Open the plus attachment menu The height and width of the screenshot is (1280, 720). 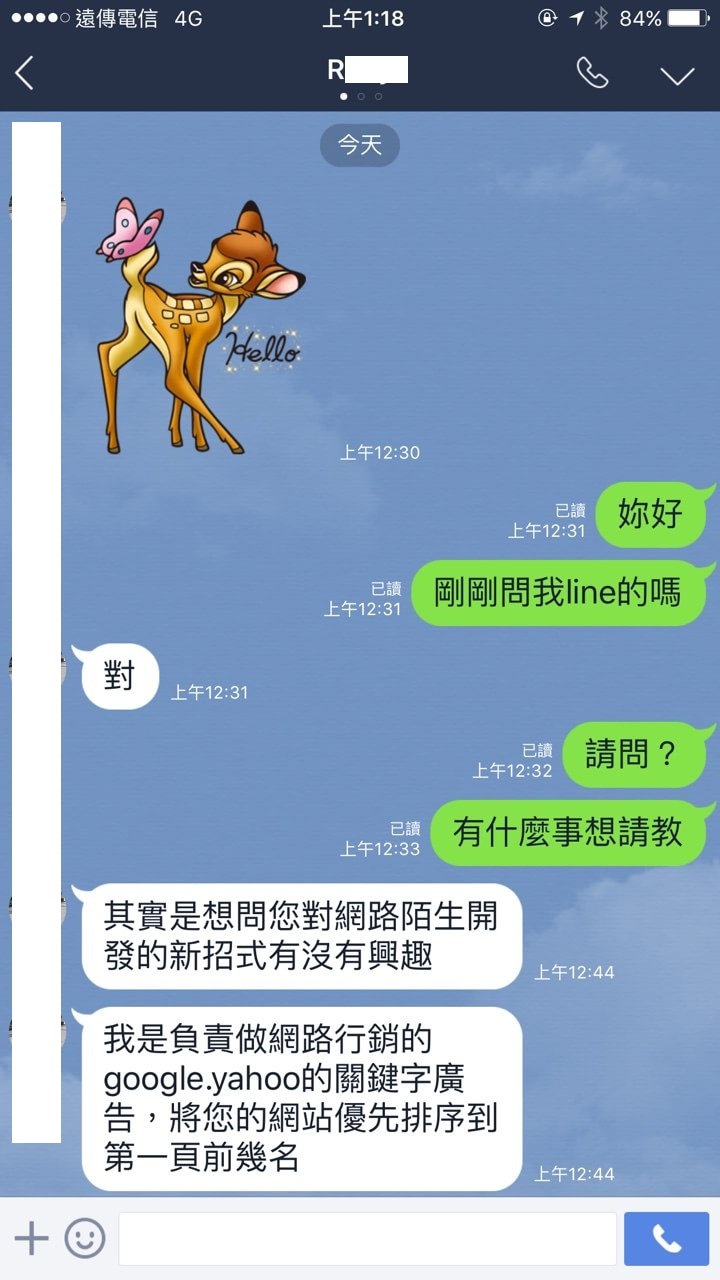[31, 1239]
